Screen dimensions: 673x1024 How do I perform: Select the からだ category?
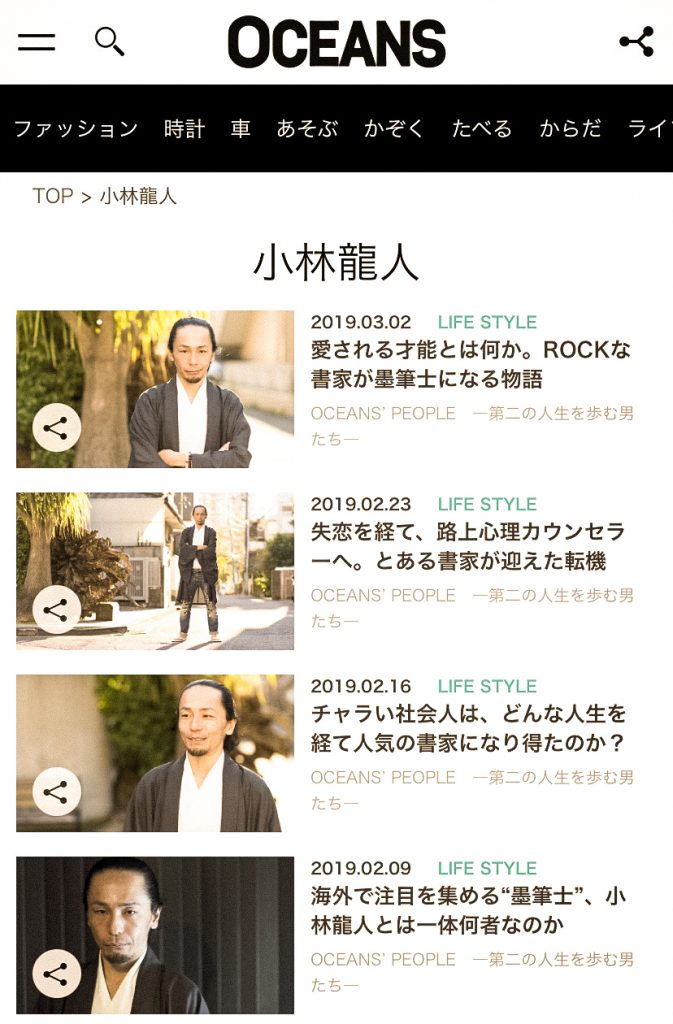[570, 129]
